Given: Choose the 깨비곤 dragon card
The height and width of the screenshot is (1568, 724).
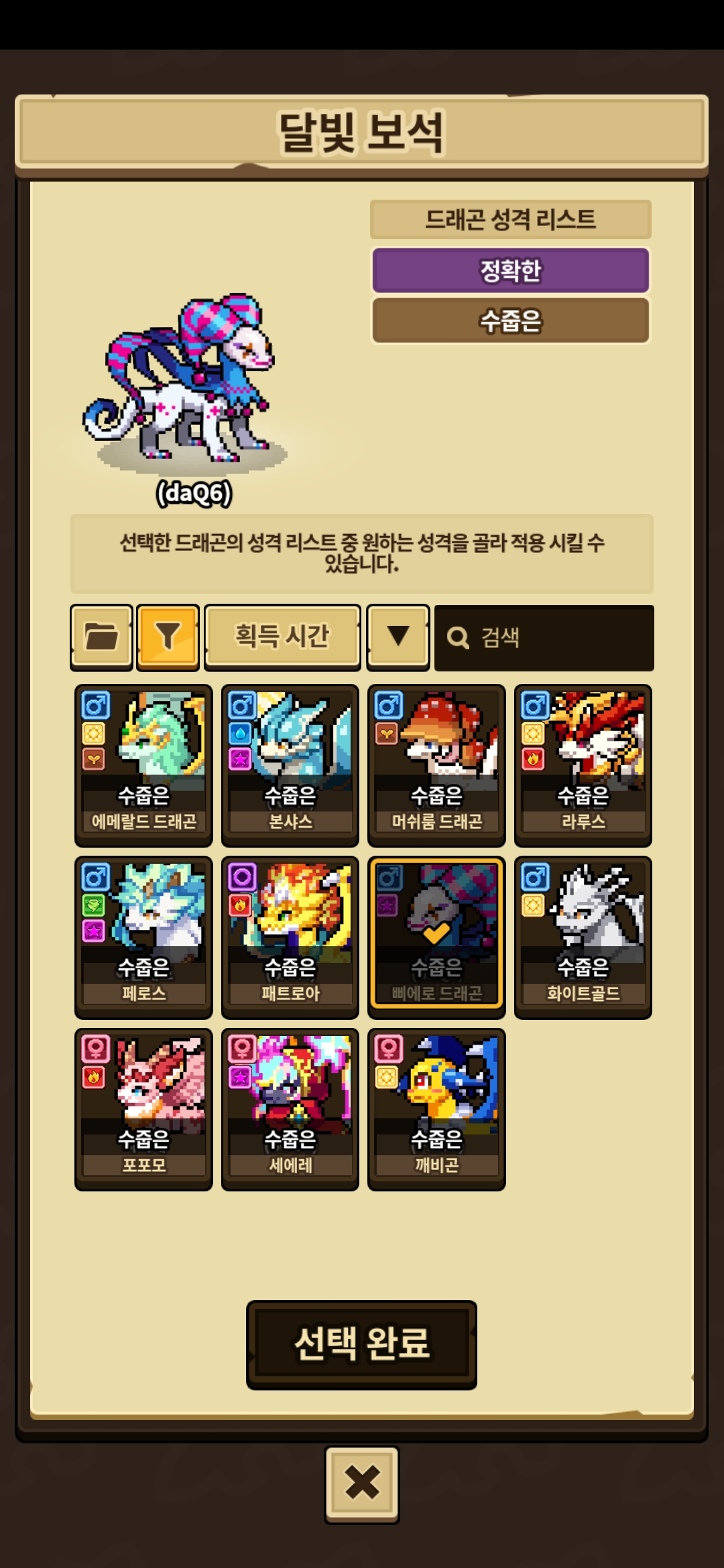Looking at the screenshot, I should 436,1109.
